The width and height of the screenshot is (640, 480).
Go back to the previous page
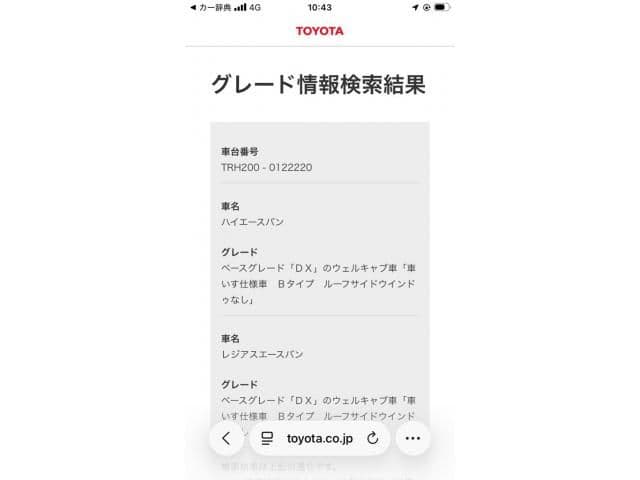click(x=226, y=438)
